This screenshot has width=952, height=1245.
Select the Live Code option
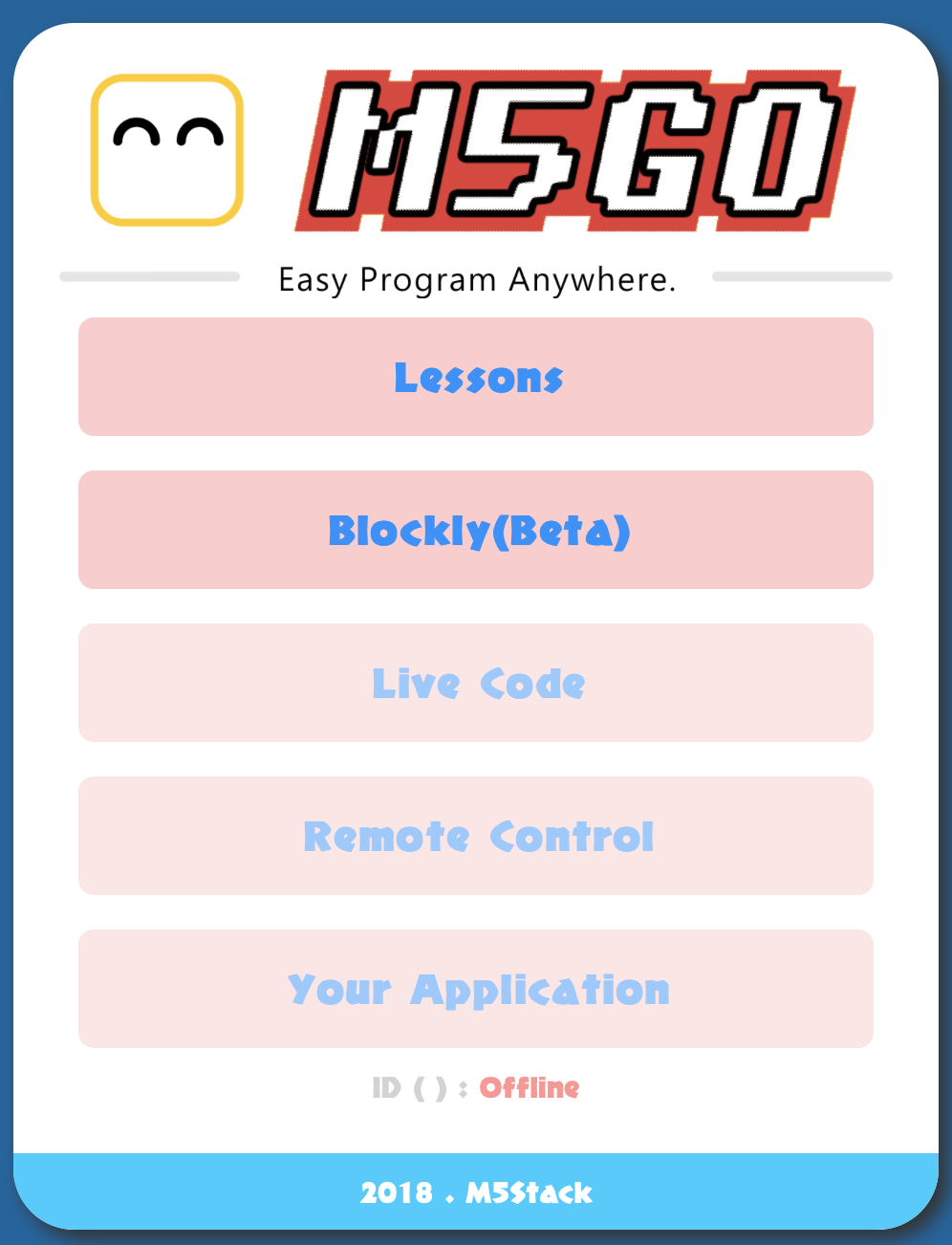(476, 683)
